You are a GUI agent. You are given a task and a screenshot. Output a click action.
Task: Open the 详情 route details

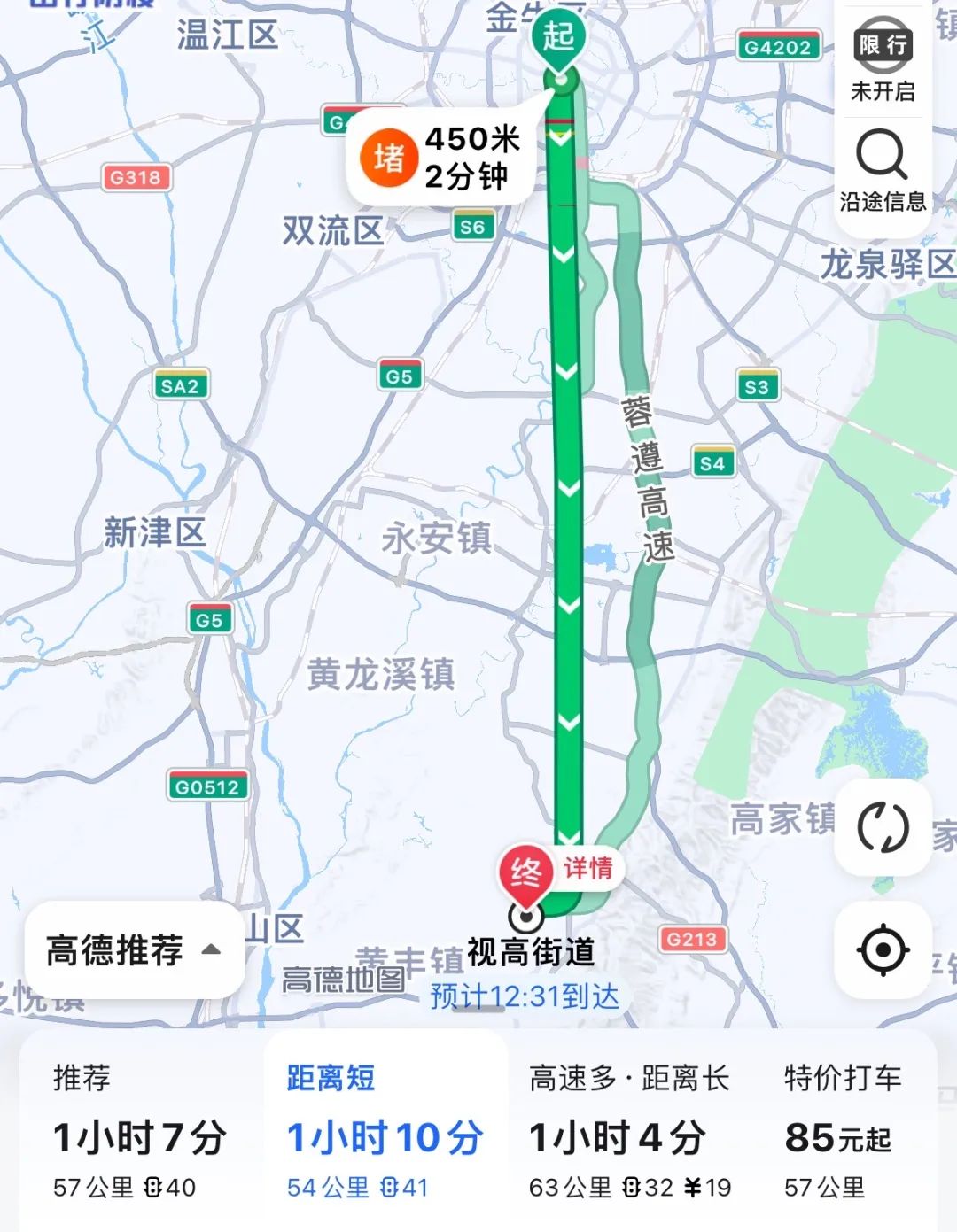[589, 869]
